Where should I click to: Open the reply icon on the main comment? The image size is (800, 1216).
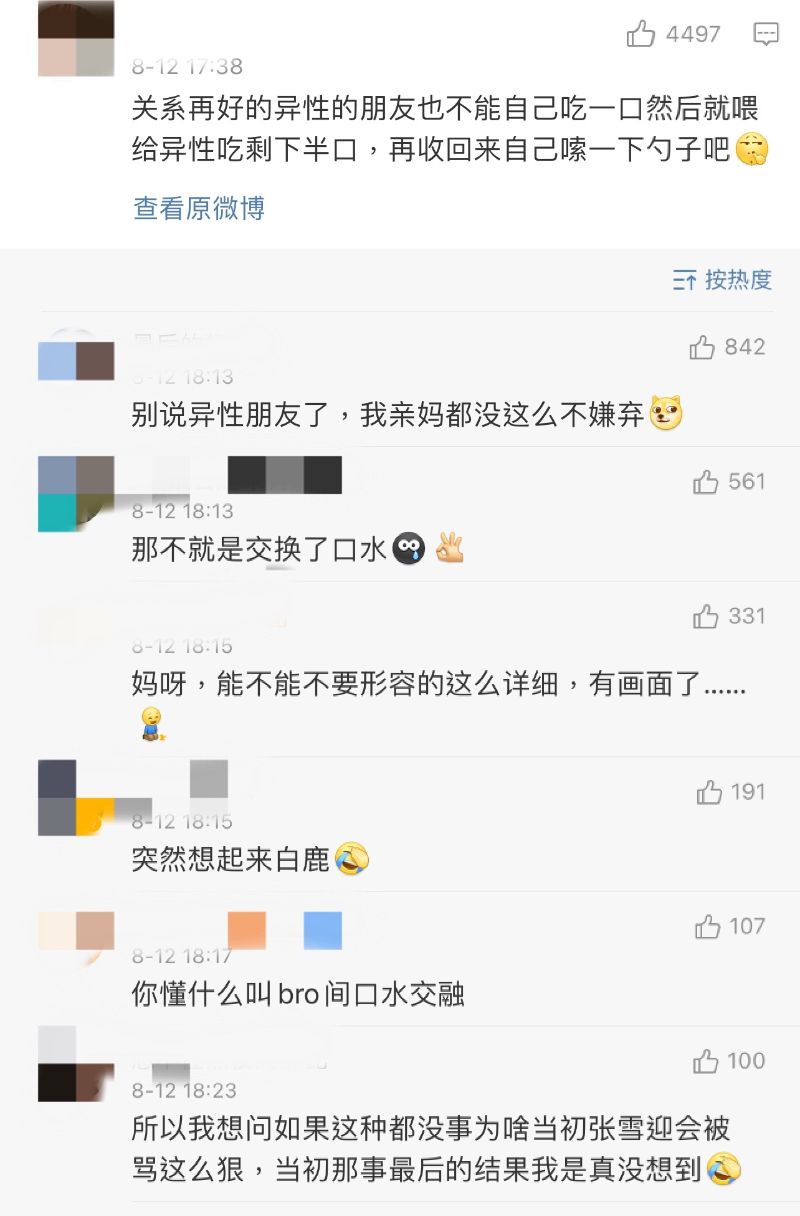[766, 35]
